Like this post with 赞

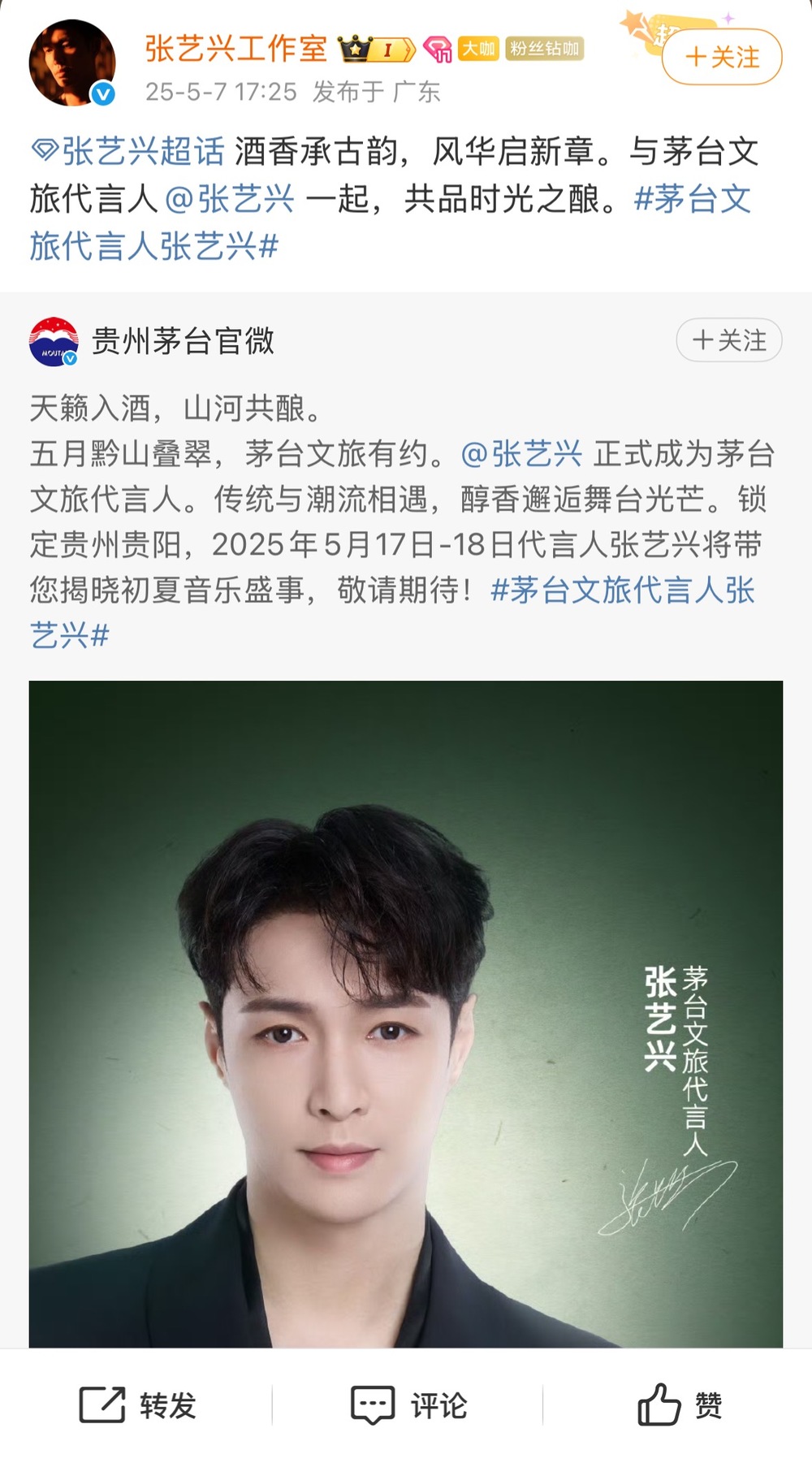679,1404
